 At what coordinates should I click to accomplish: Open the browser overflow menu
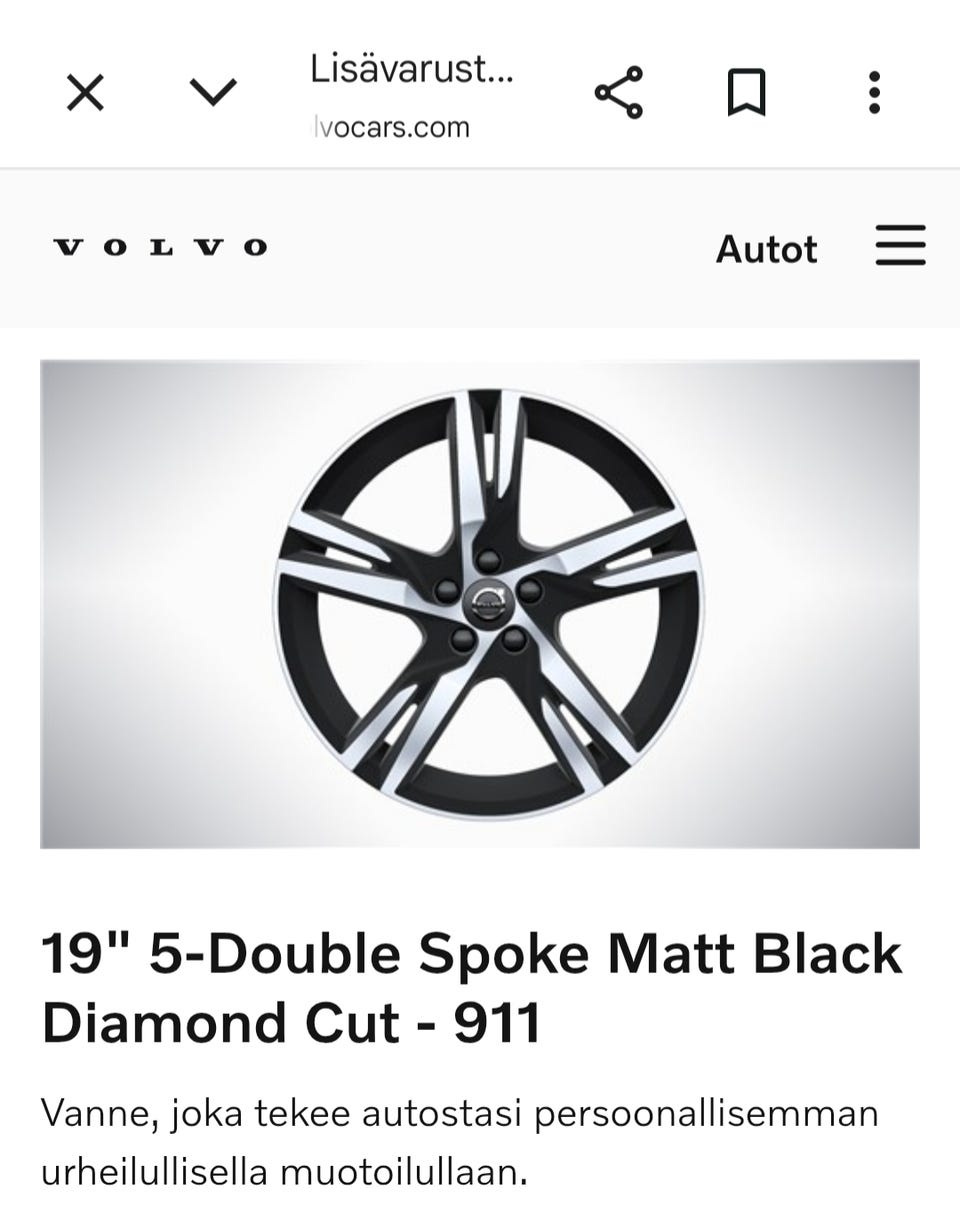coord(874,94)
